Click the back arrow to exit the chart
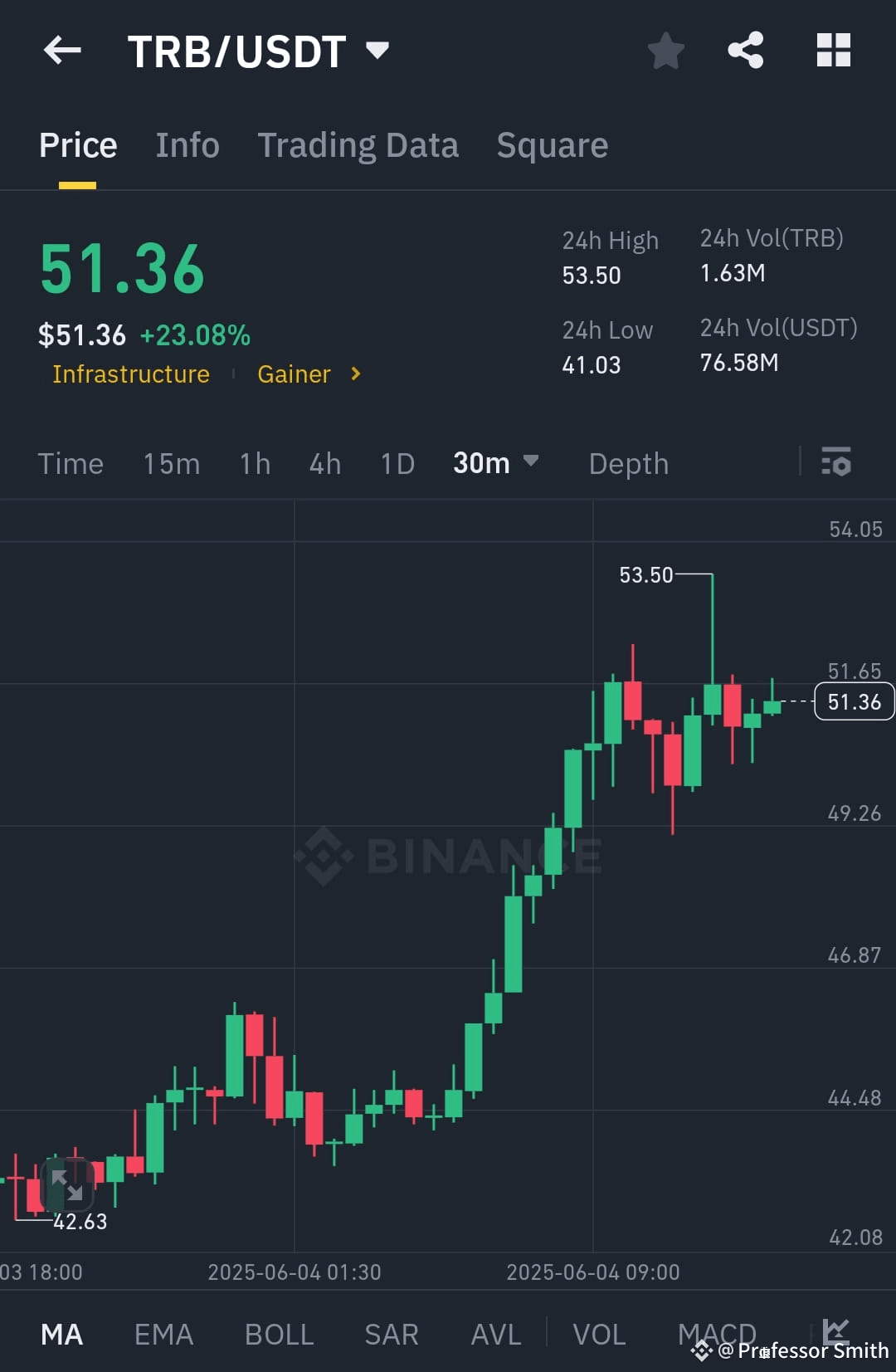This screenshot has height=1372, width=896. [x=62, y=51]
